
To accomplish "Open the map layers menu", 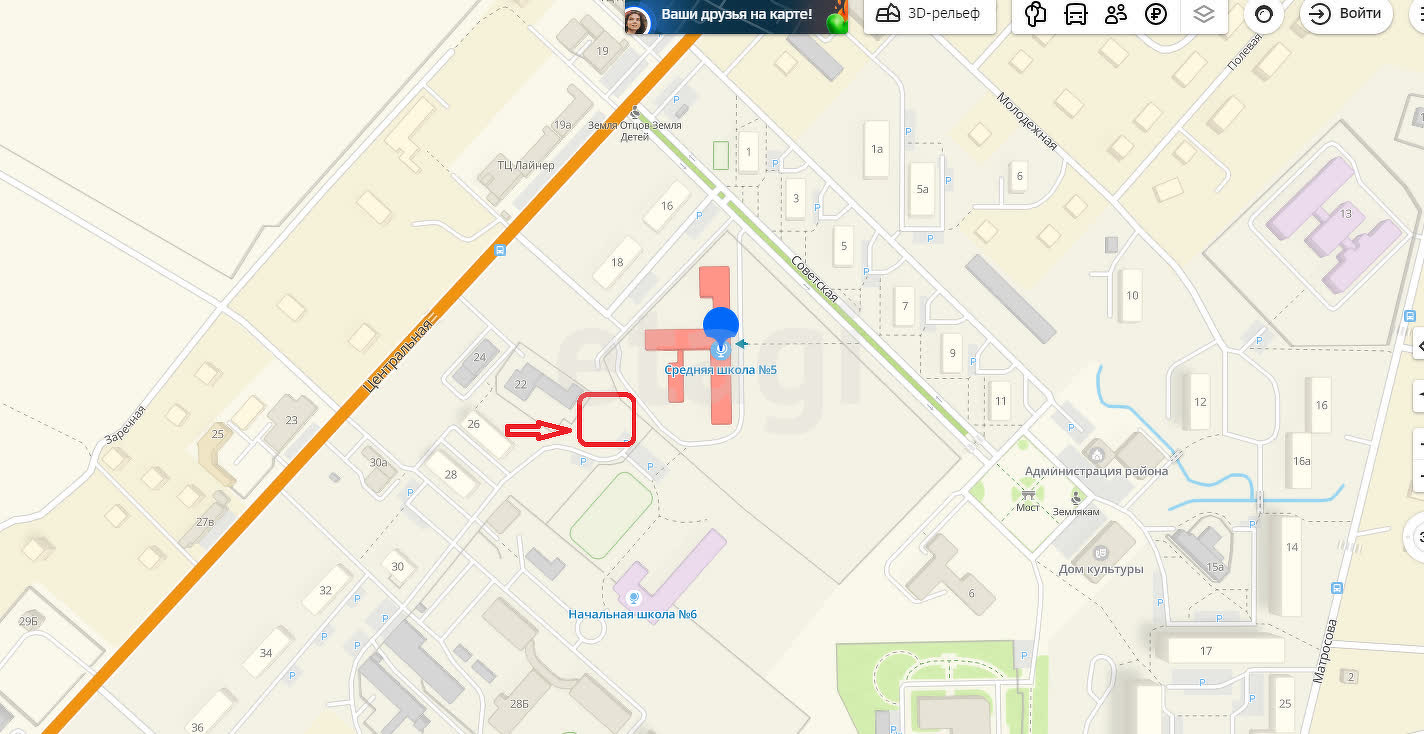I will 1204,15.
